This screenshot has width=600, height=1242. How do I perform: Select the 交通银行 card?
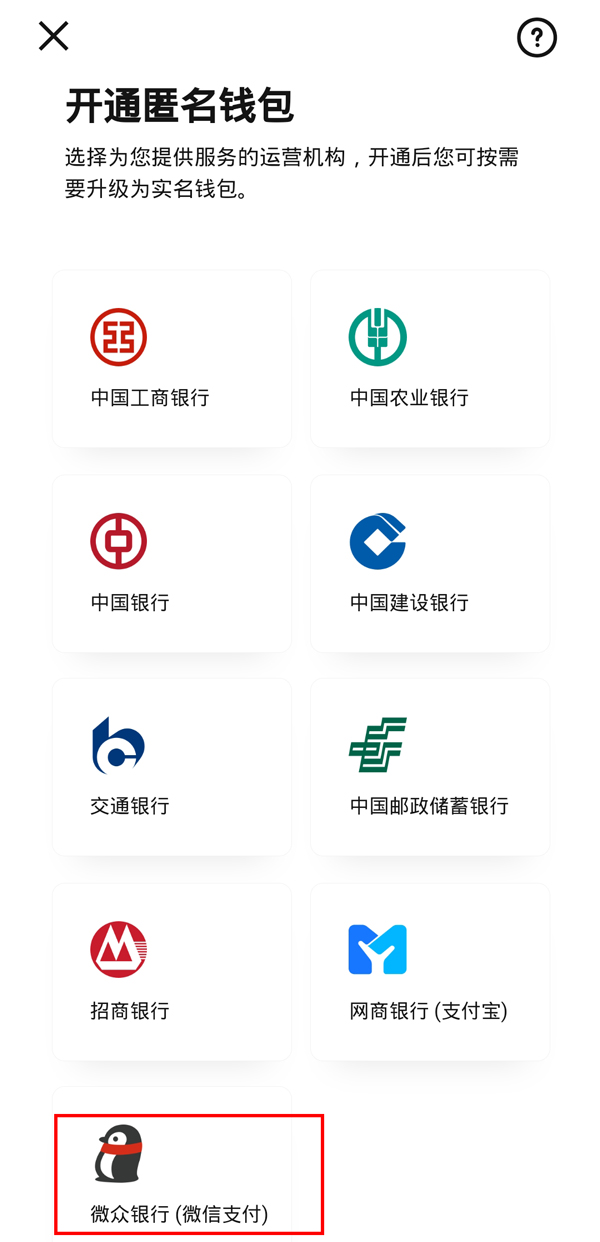click(x=171, y=767)
